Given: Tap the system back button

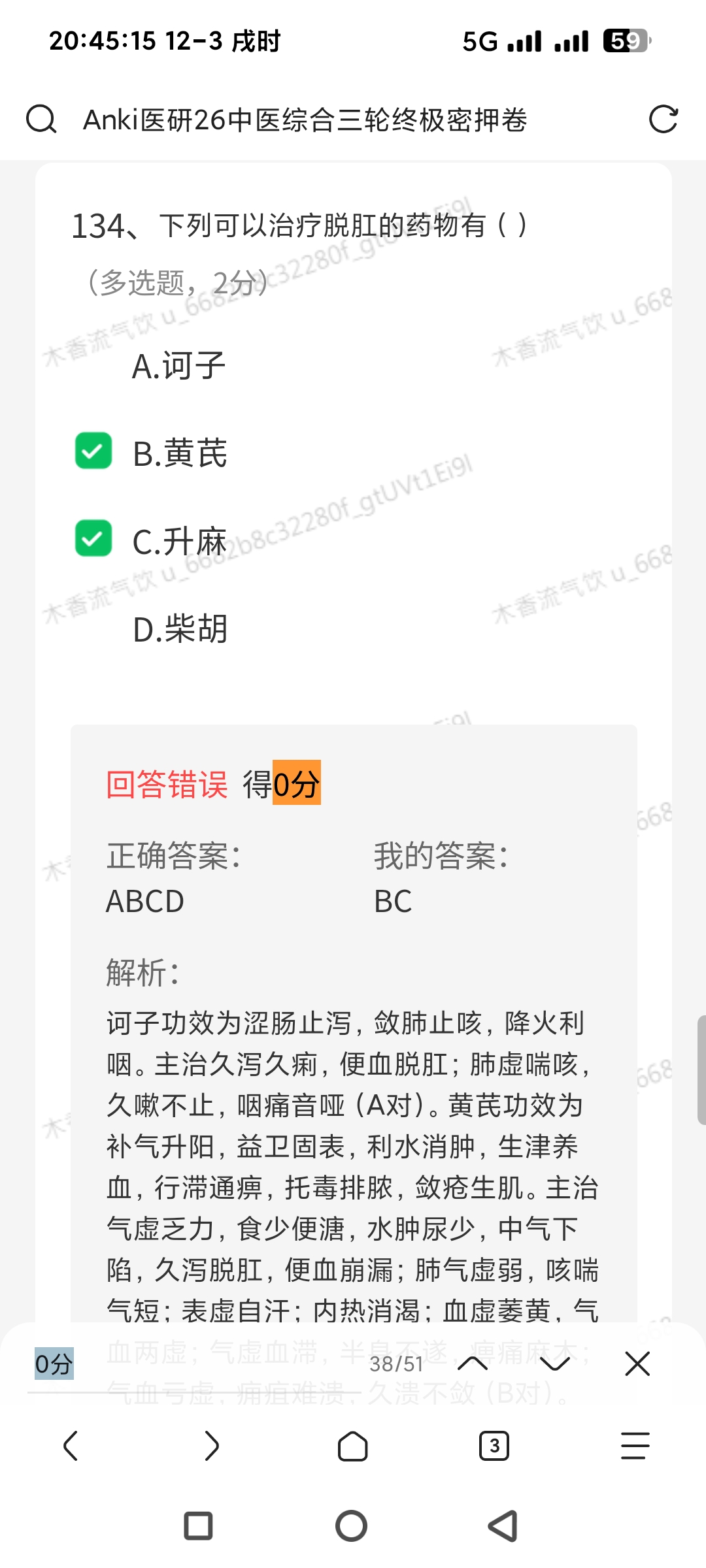Looking at the screenshot, I should click(503, 1526).
